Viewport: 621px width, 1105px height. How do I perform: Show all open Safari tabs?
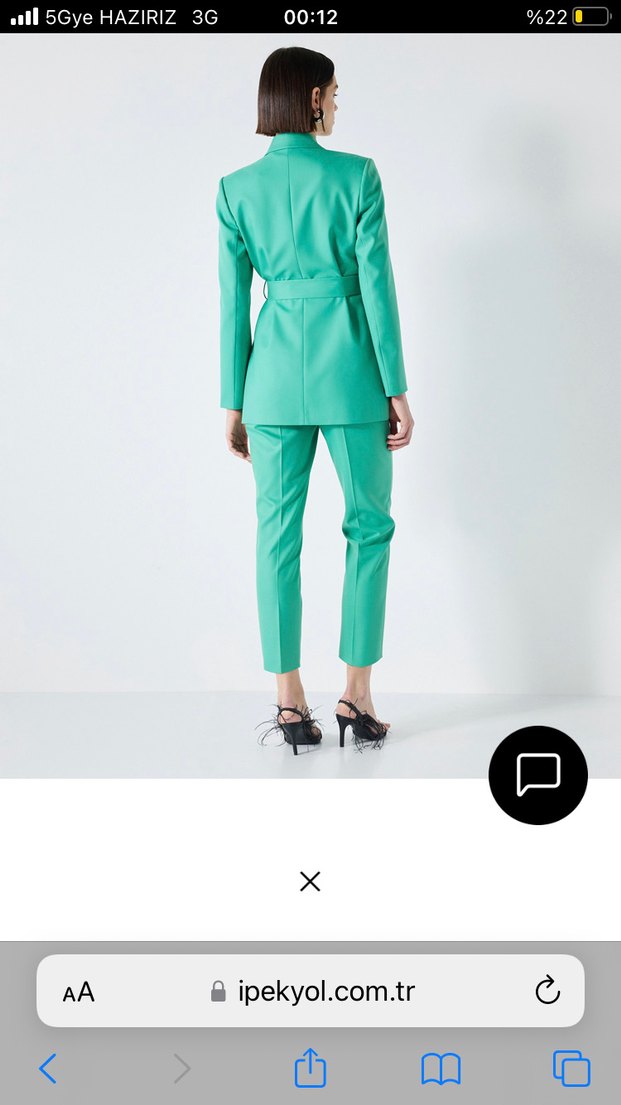point(571,1069)
